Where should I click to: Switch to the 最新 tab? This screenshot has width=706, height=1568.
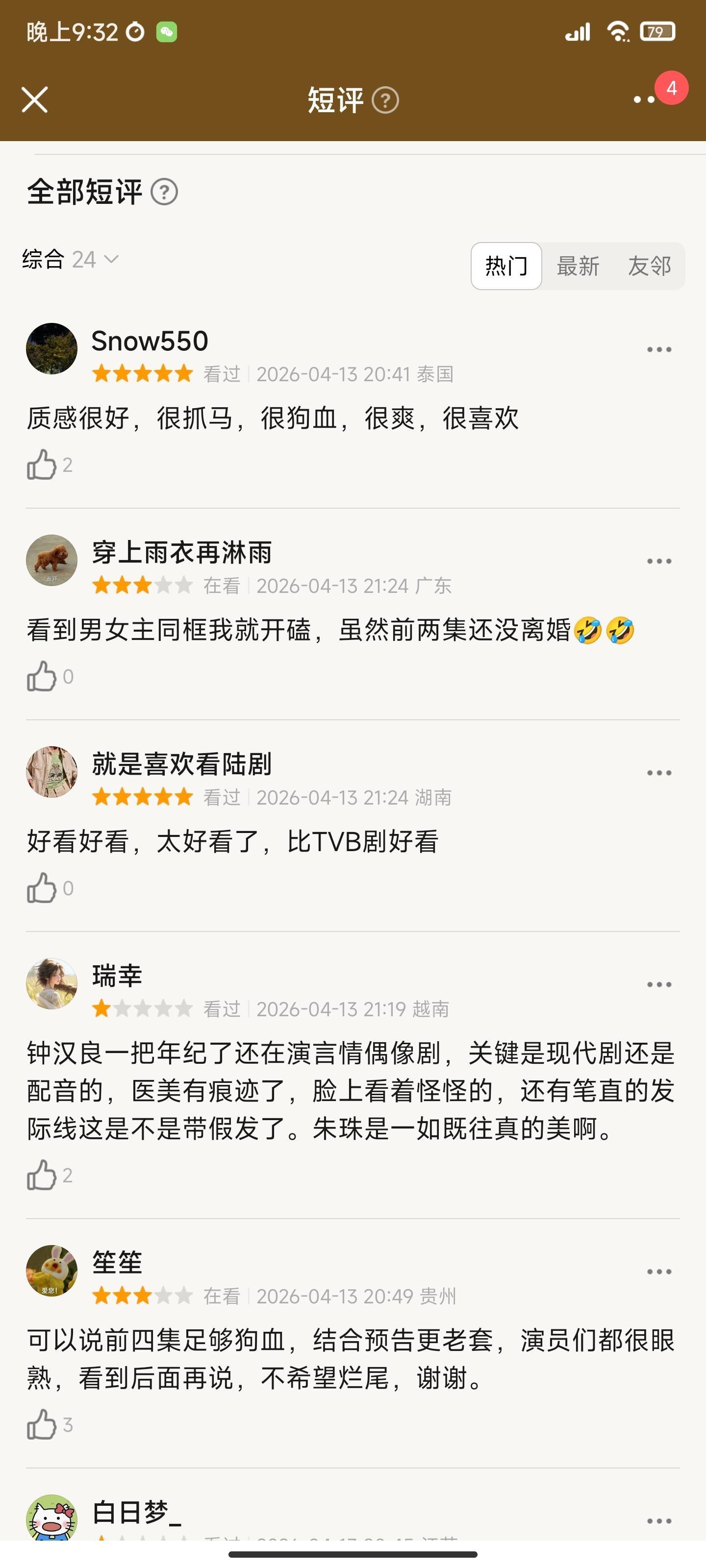[578, 266]
